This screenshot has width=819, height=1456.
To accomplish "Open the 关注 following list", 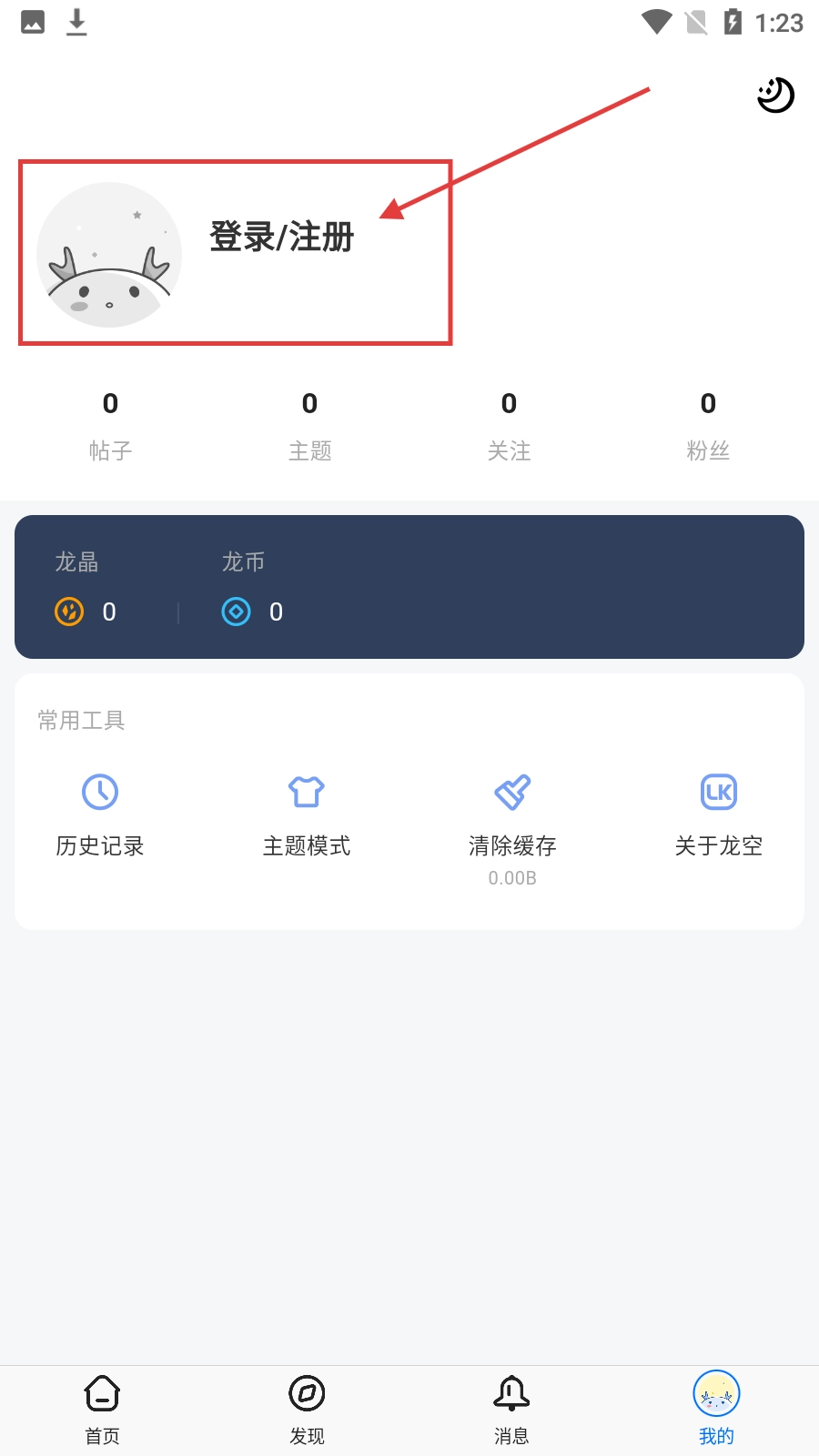I will [509, 425].
